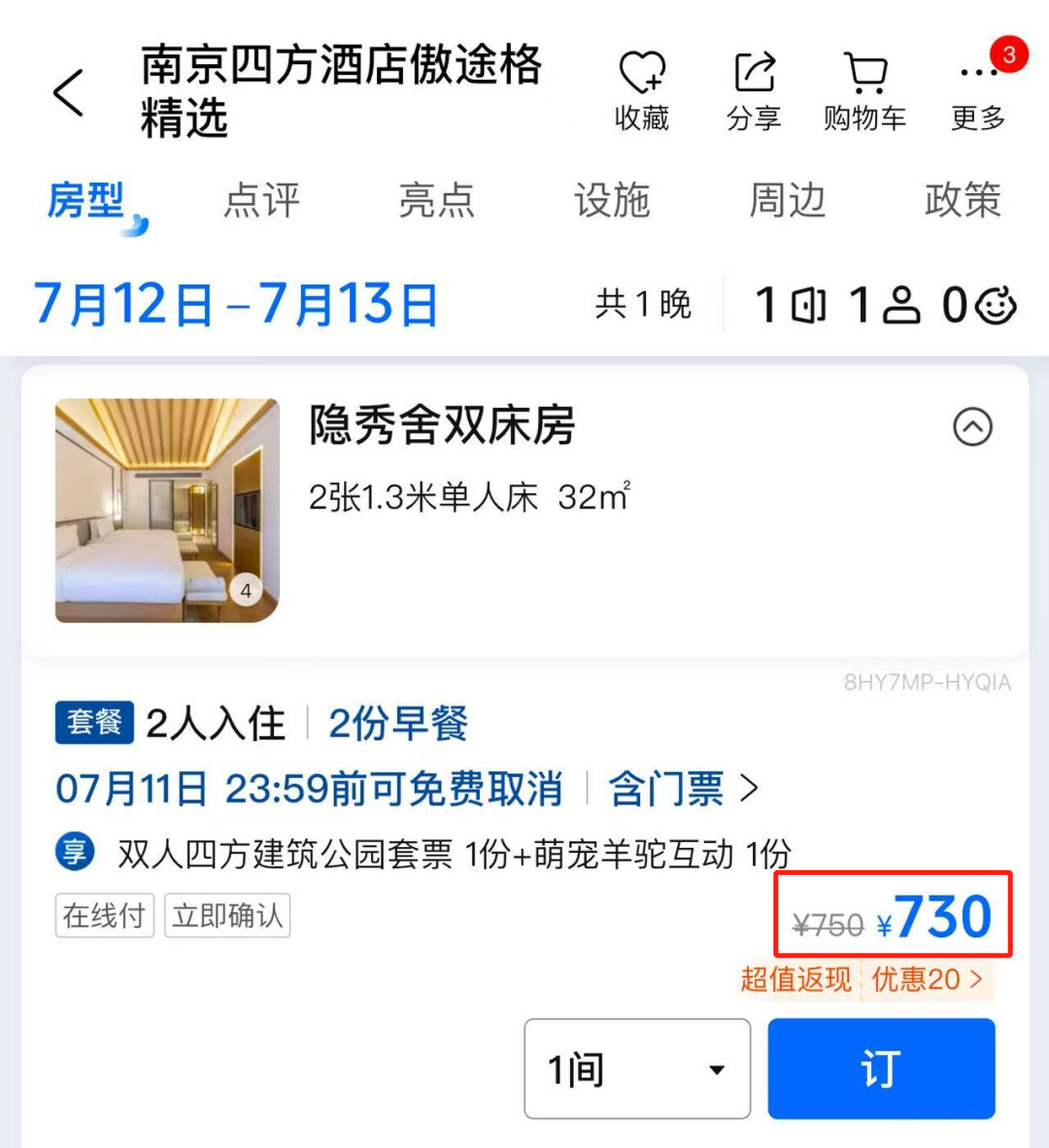Screen dimensions: 1049x1148
Task: Open 含门票 ticket details
Action: 682,789
